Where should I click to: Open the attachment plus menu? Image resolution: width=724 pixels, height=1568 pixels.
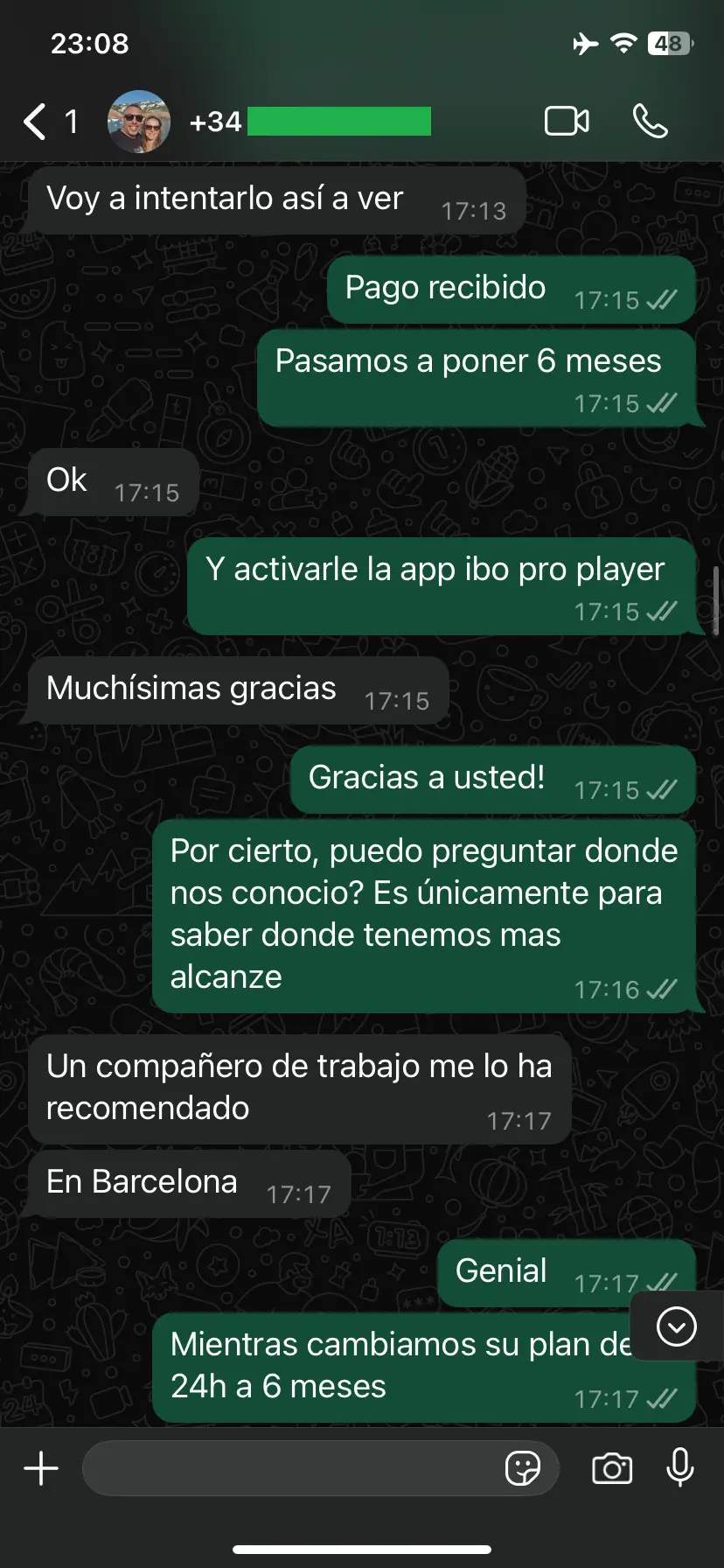click(41, 1468)
